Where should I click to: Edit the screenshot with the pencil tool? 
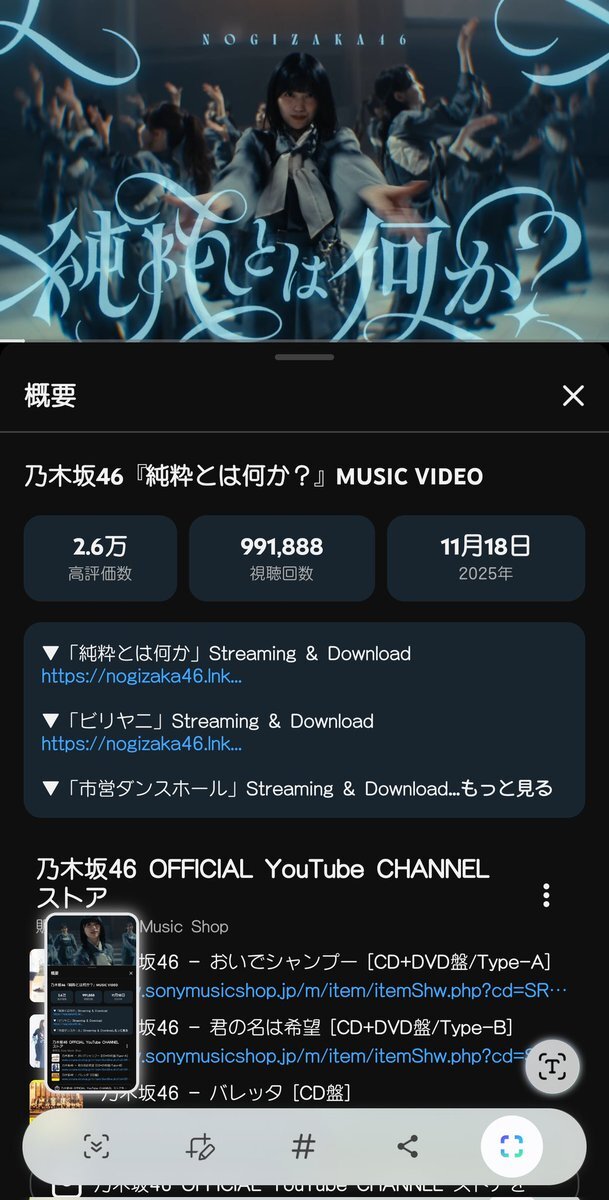[x=200, y=1146]
